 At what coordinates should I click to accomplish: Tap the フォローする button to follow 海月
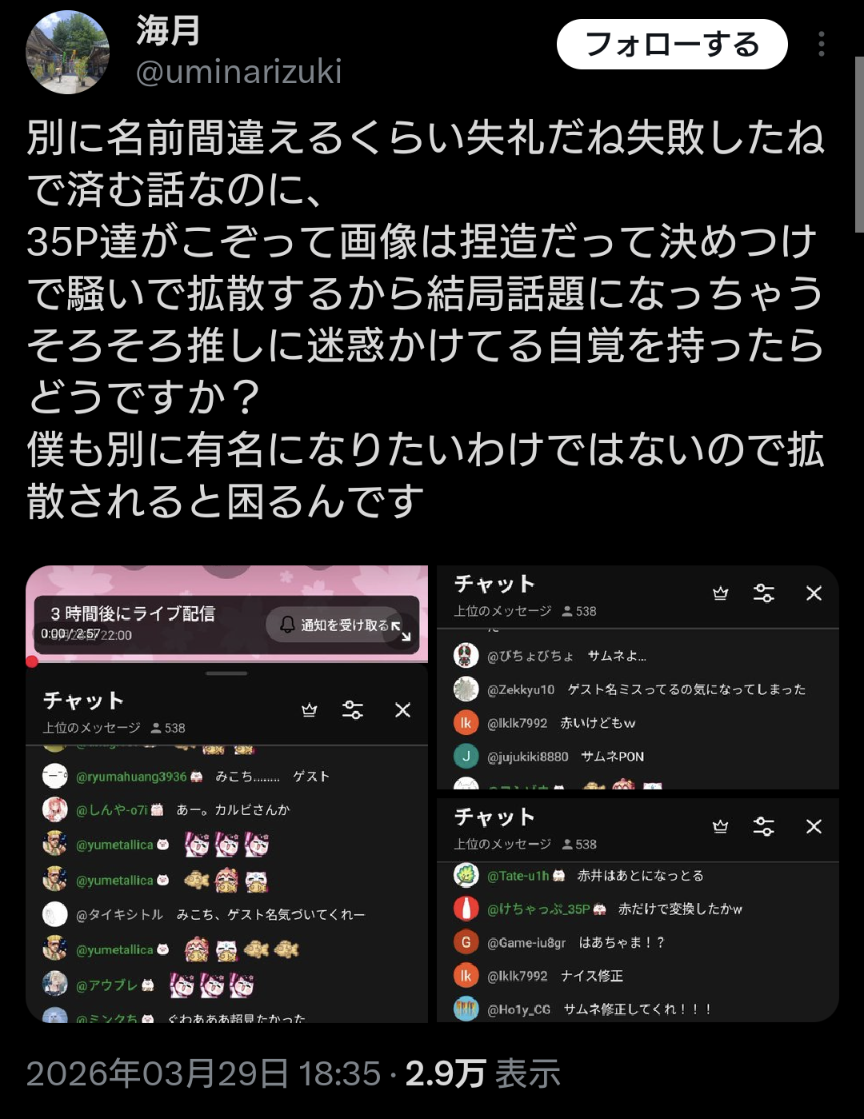[671, 44]
